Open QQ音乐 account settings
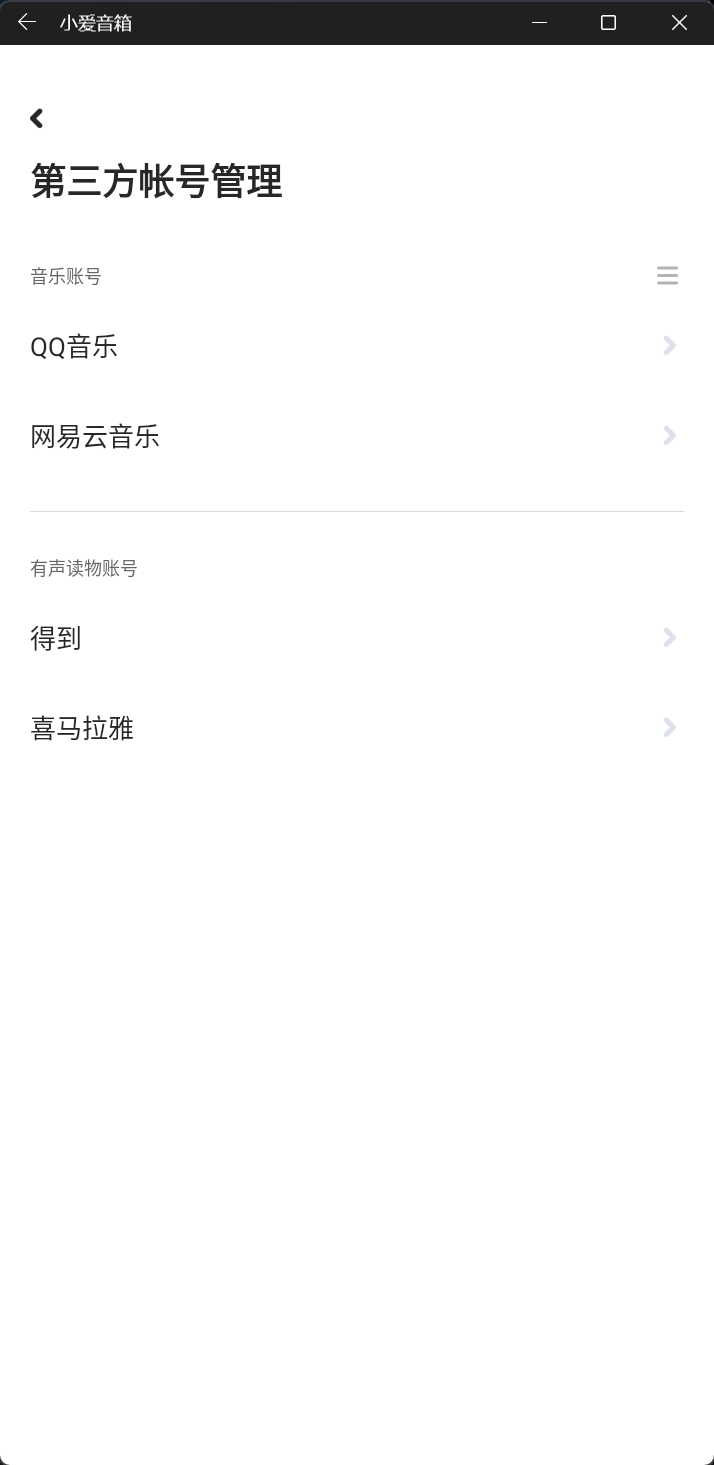Image resolution: width=714 pixels, height=1465 pixels. coord(356,347)
